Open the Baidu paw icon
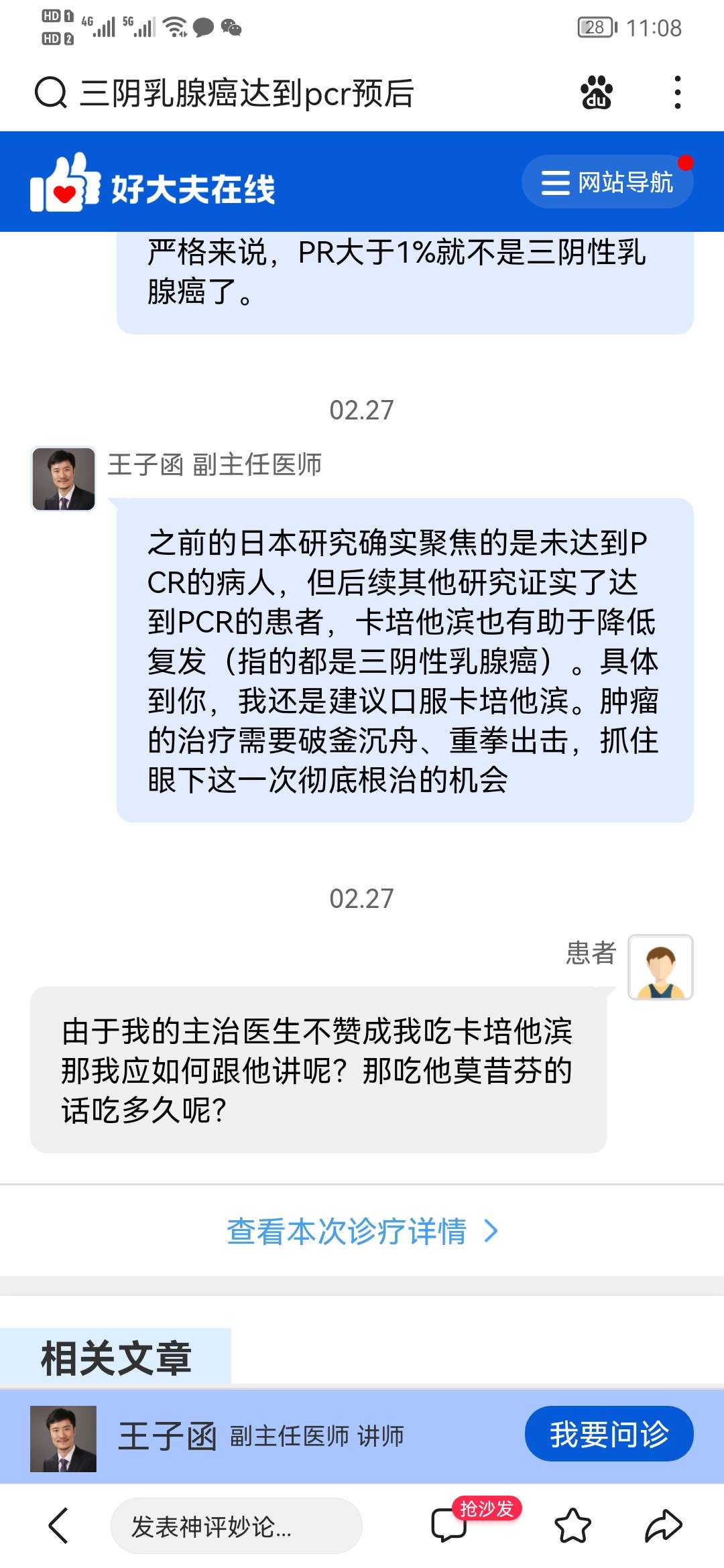The height and width of the screenshot is (1568, 724). point(596,92)
